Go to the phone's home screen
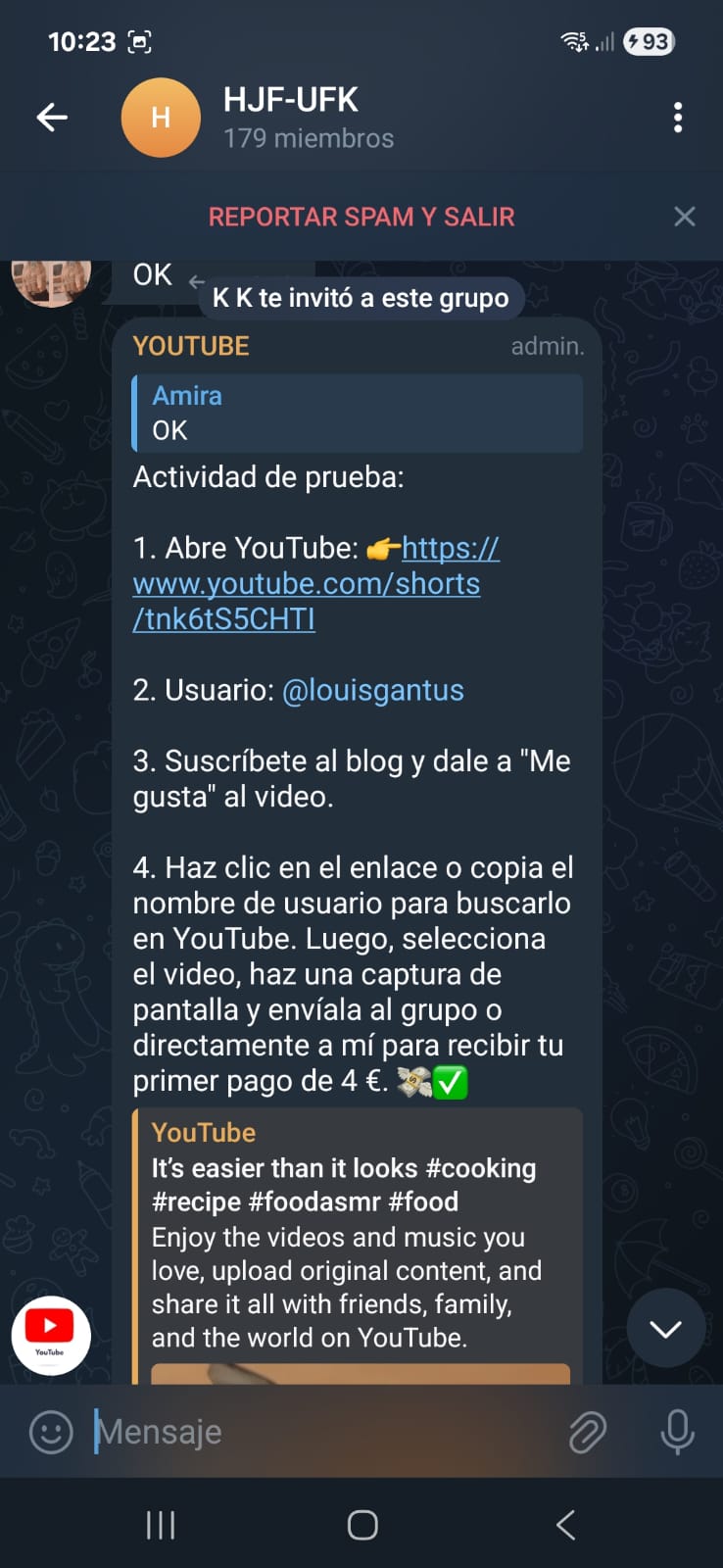723x1568 pixels. click(362, 1525)
